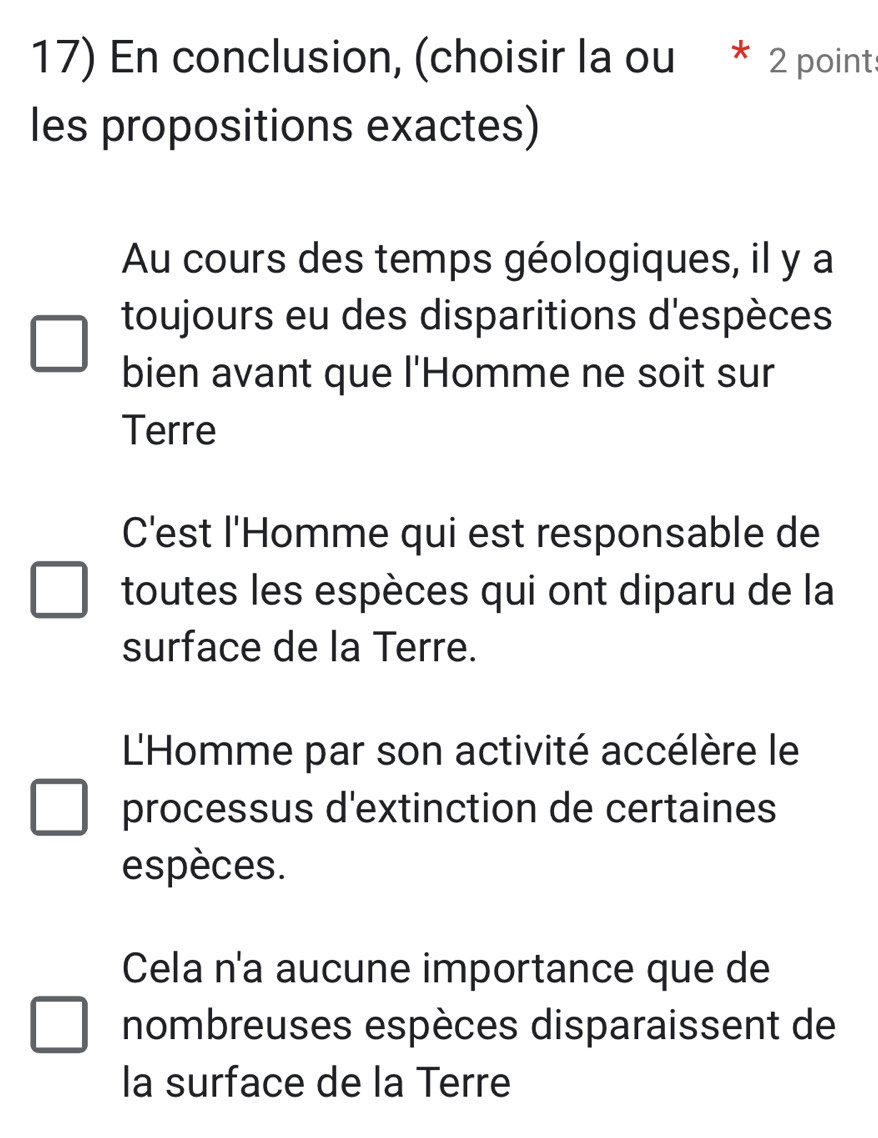Select 'C'est l'Homme qui est responsable' checkbox

[x=58, y=591]
